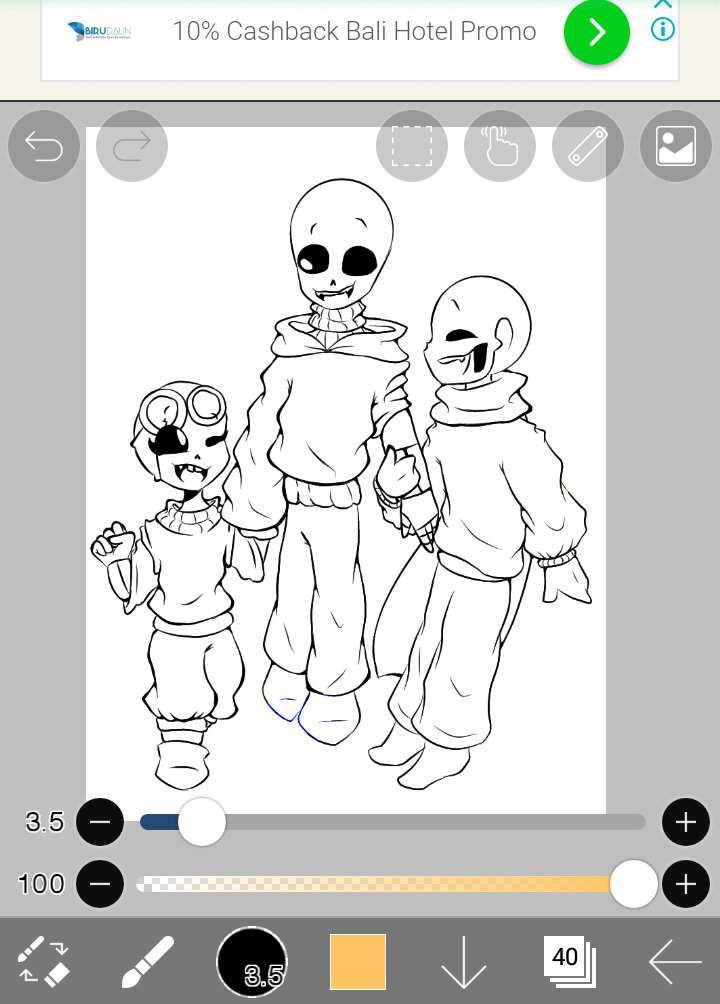Increase brush opacity with plus button

coord(685,884)
